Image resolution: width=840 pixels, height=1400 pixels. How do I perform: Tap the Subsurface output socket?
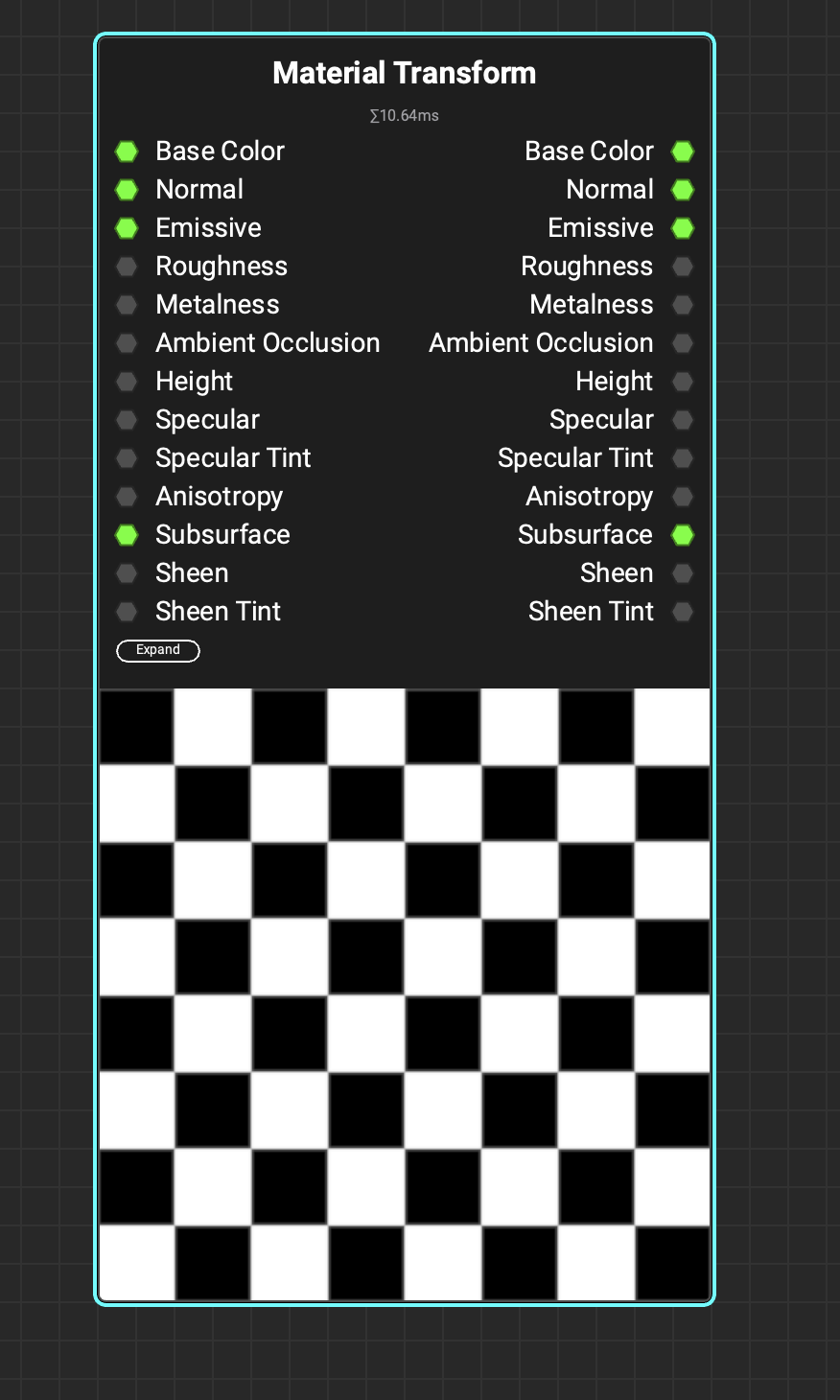(683, 535)
